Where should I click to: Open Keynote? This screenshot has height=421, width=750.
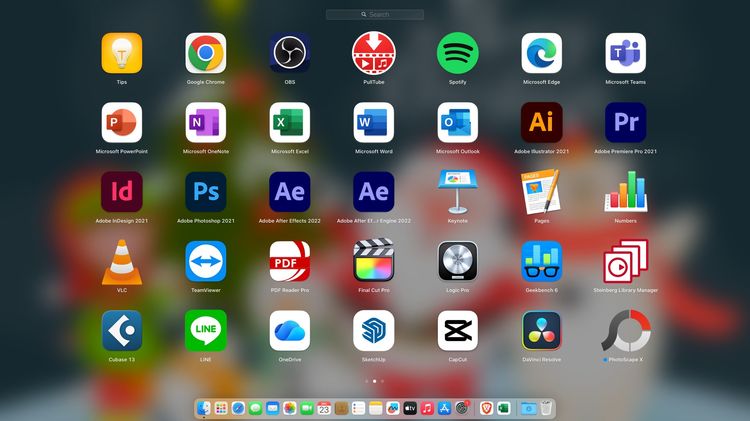click(458, 191)
